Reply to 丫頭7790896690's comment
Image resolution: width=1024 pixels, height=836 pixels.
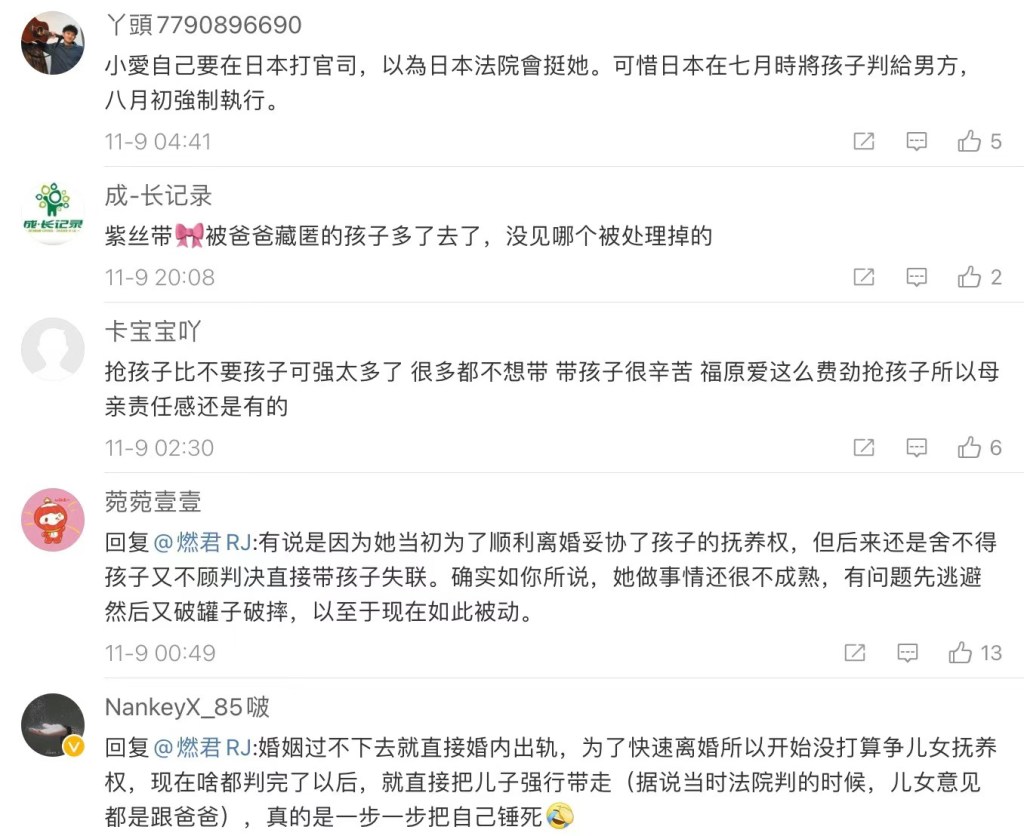tap(916, 141)
